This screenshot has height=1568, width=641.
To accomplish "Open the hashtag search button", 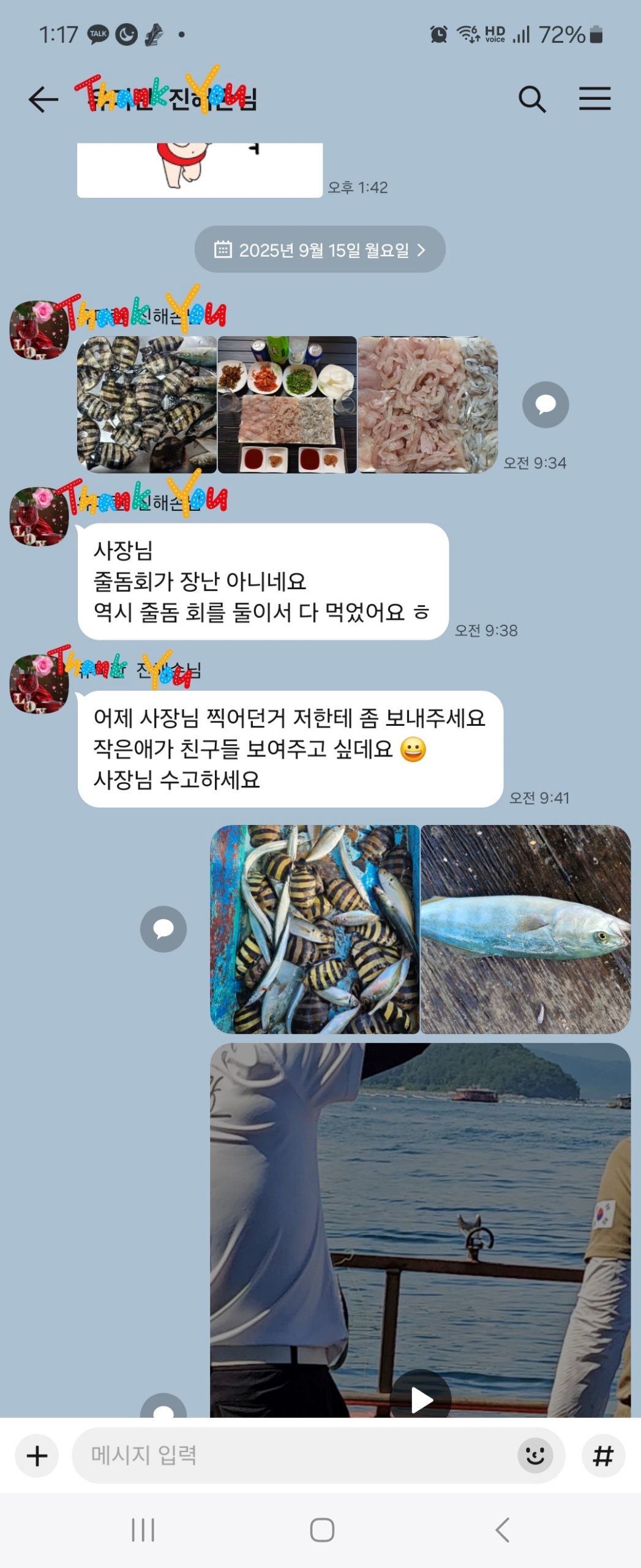I will [603, 1455].
